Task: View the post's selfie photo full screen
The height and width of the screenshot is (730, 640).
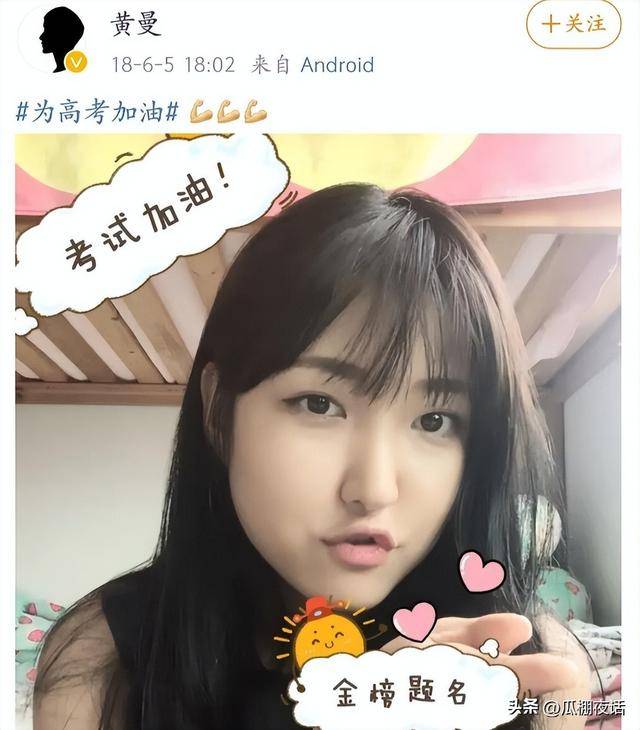Action: [x=318, y=430]
